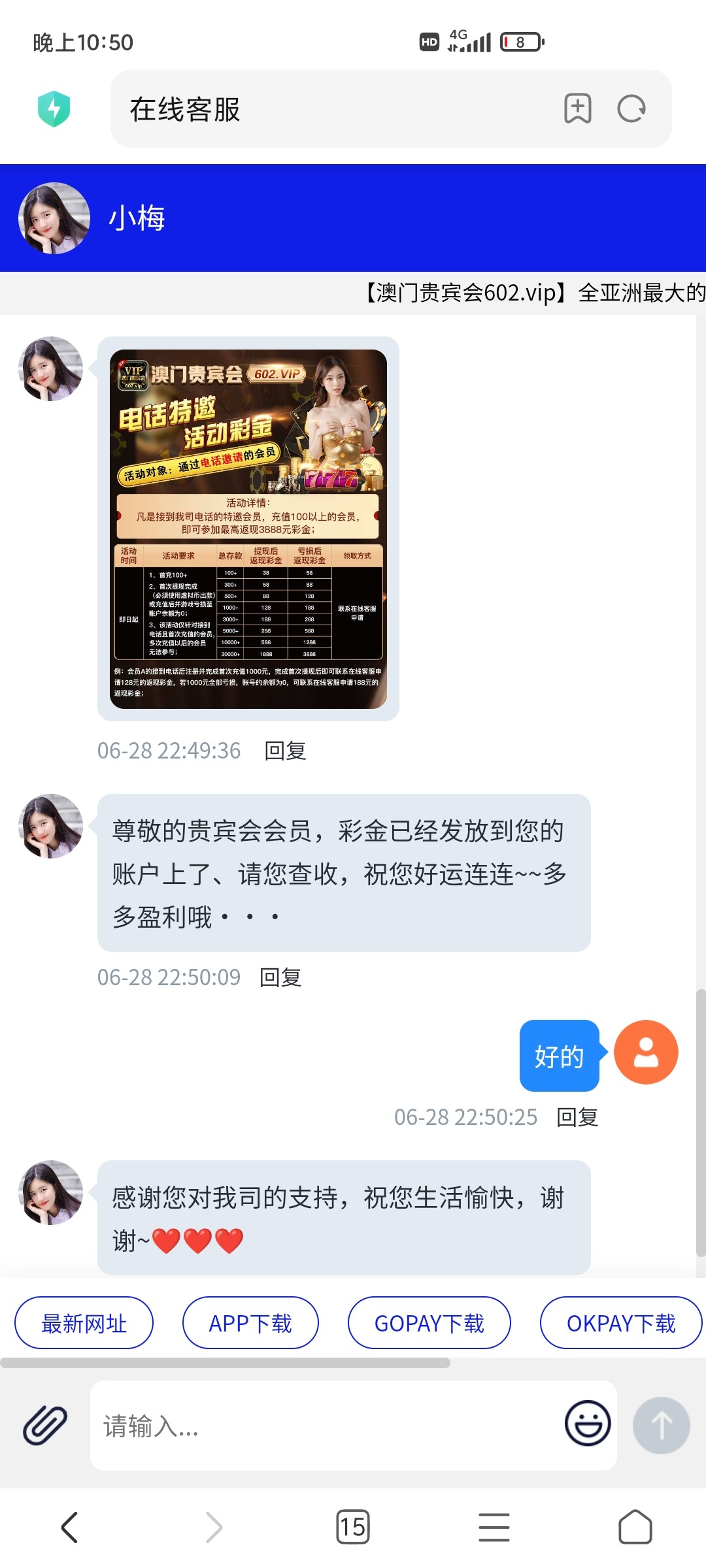Reply to the 22:50:25 message
The height and width of the screenshot is (1568, 706).
click(577, 1117)
